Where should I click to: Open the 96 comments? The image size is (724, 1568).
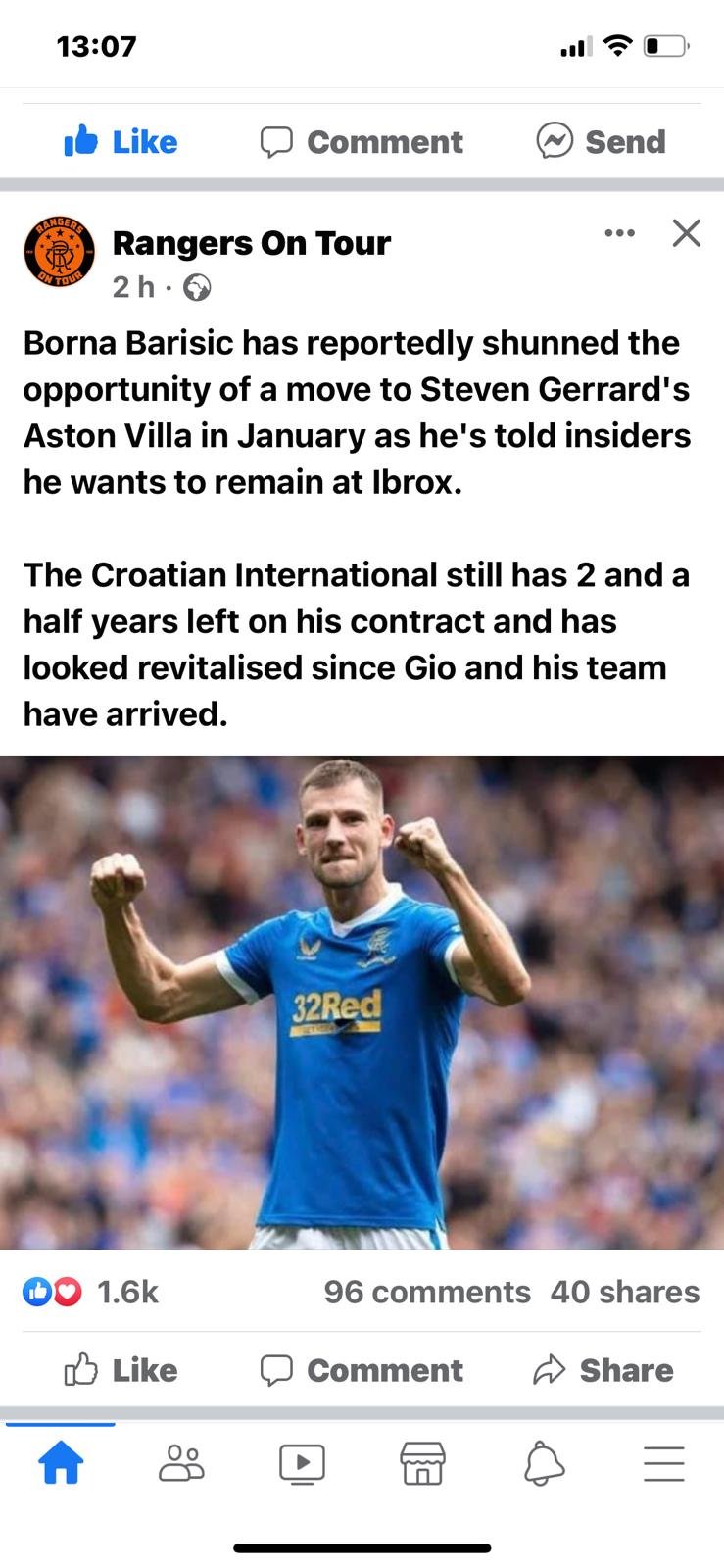(427, 1292)
